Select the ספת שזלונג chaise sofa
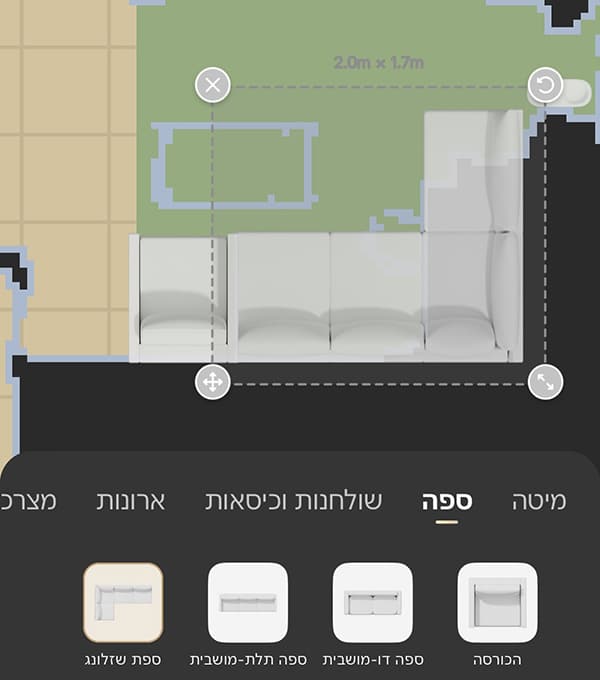The image size is (600, 680). point(122,603)
